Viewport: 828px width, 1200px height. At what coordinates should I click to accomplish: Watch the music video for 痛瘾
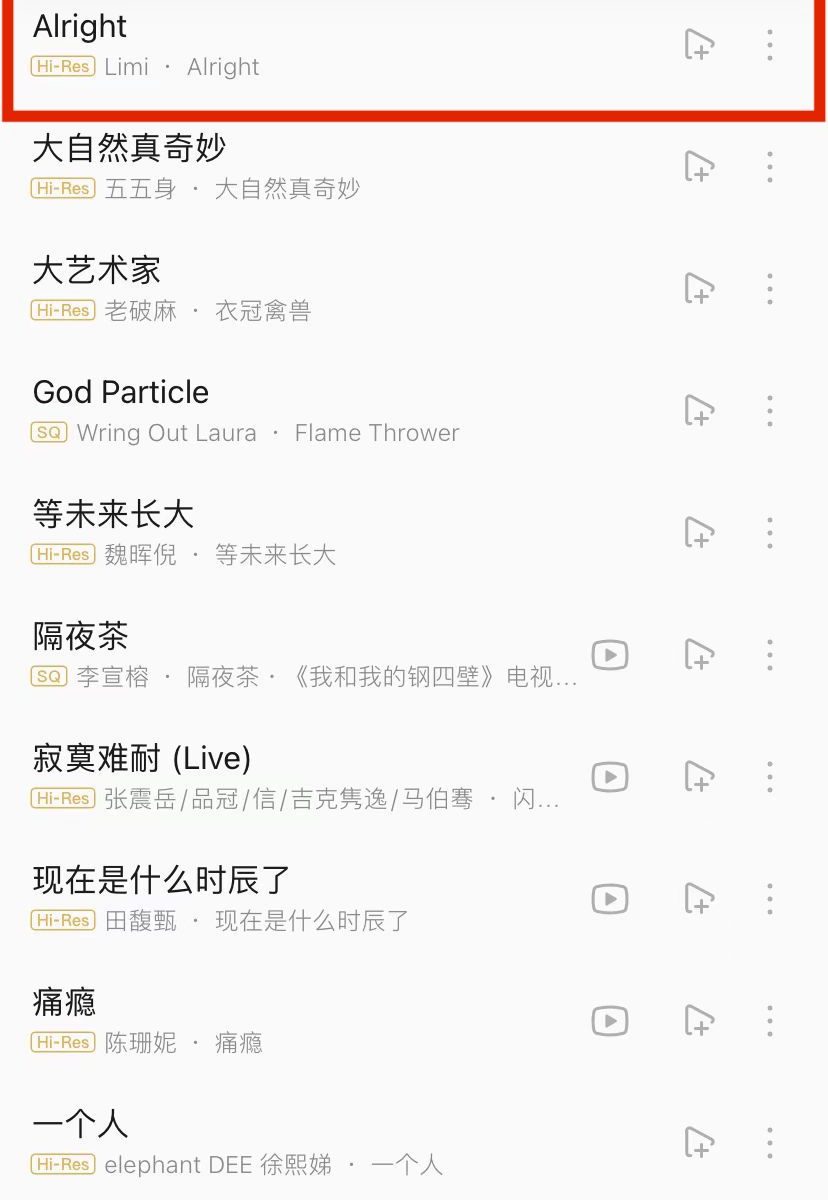(610, 1021)
